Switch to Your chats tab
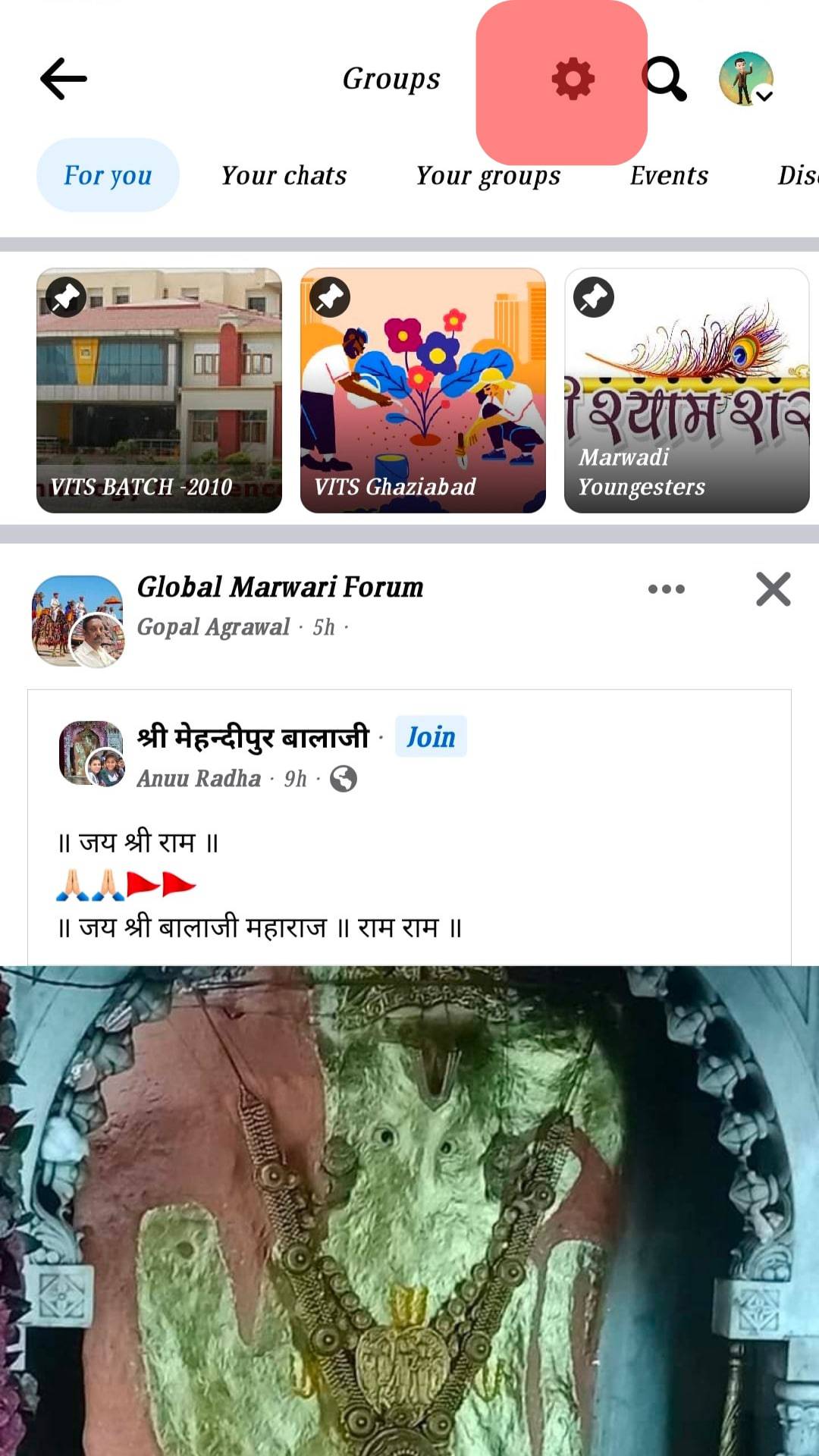This screenshot has height=1456, width=819. click(x=284, y=175)
